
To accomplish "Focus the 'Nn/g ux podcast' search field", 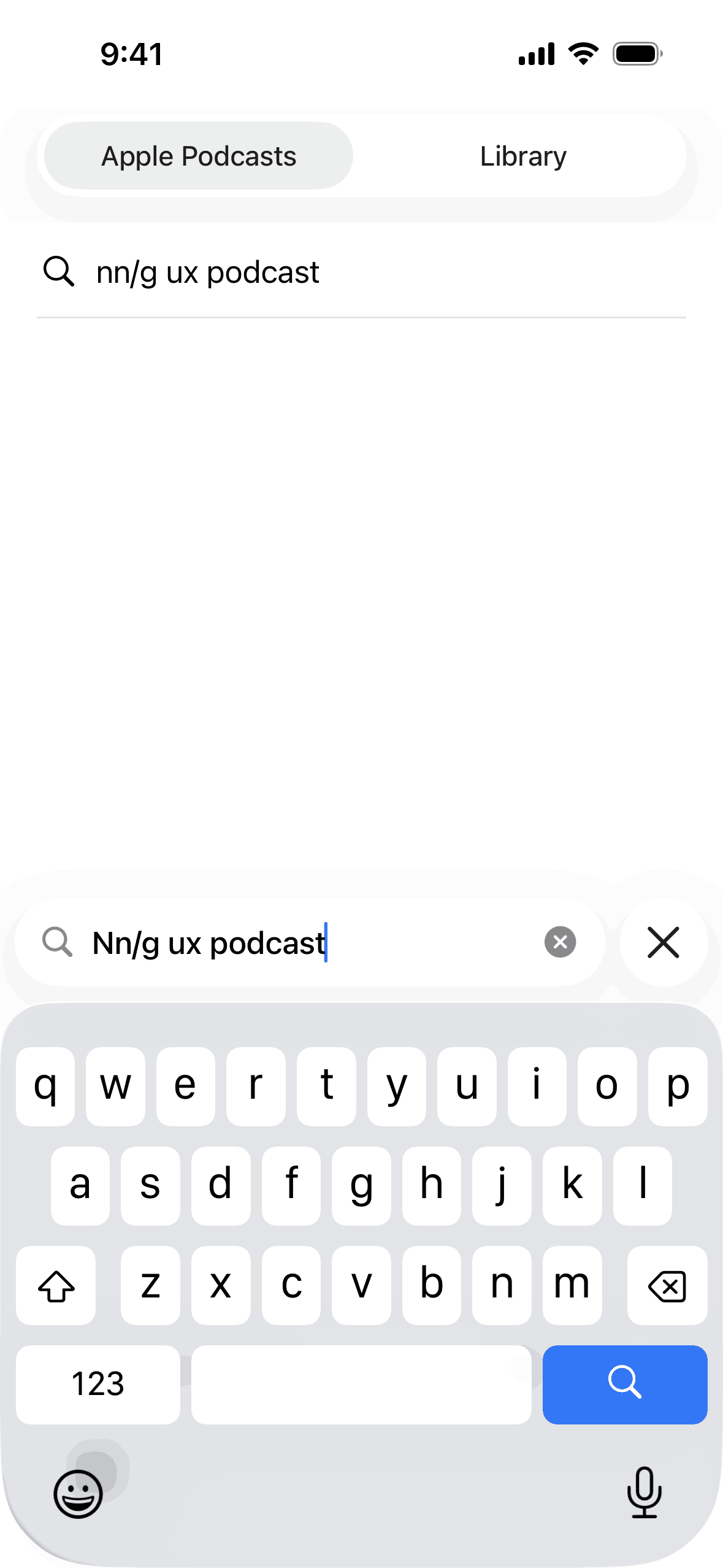I will (307, 943).
